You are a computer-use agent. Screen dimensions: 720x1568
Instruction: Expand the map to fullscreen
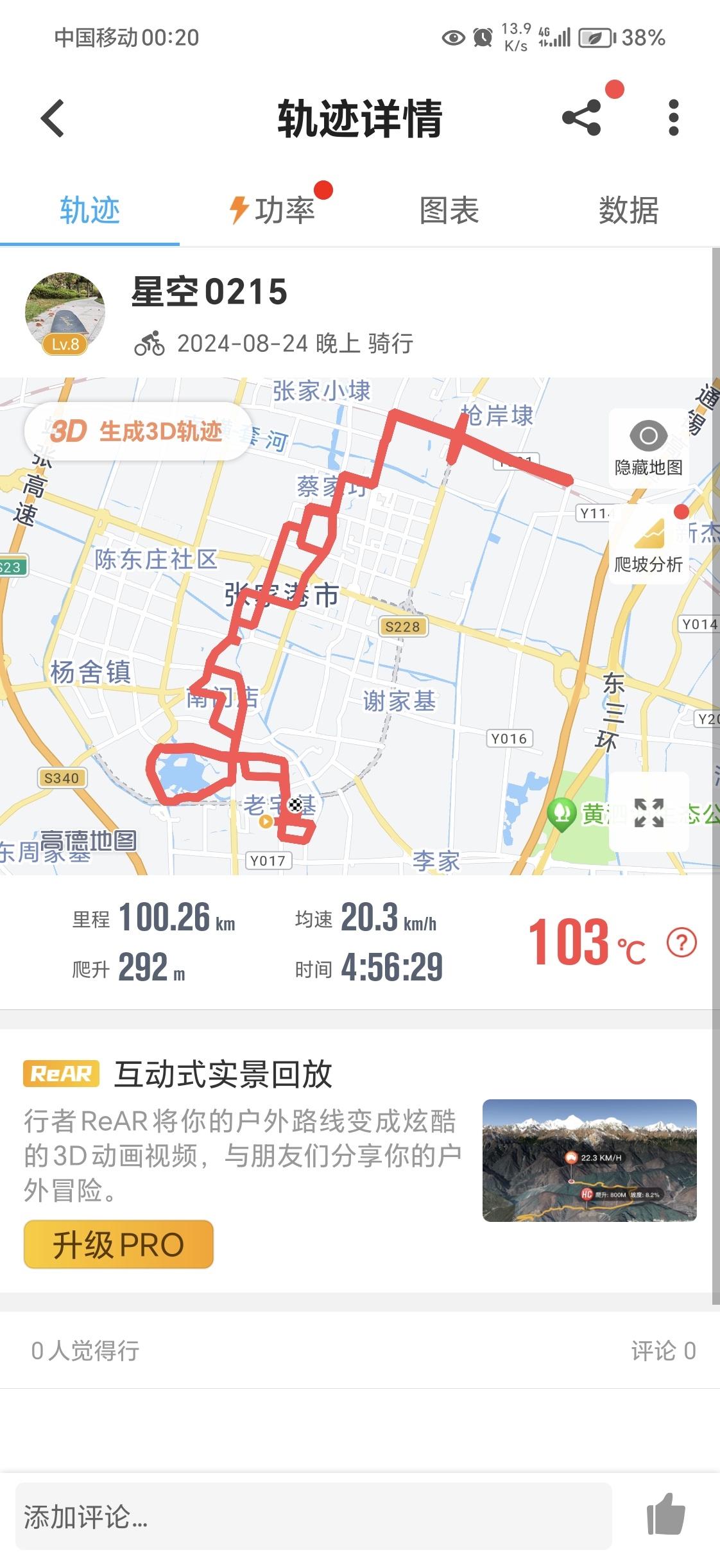[648, 813]
